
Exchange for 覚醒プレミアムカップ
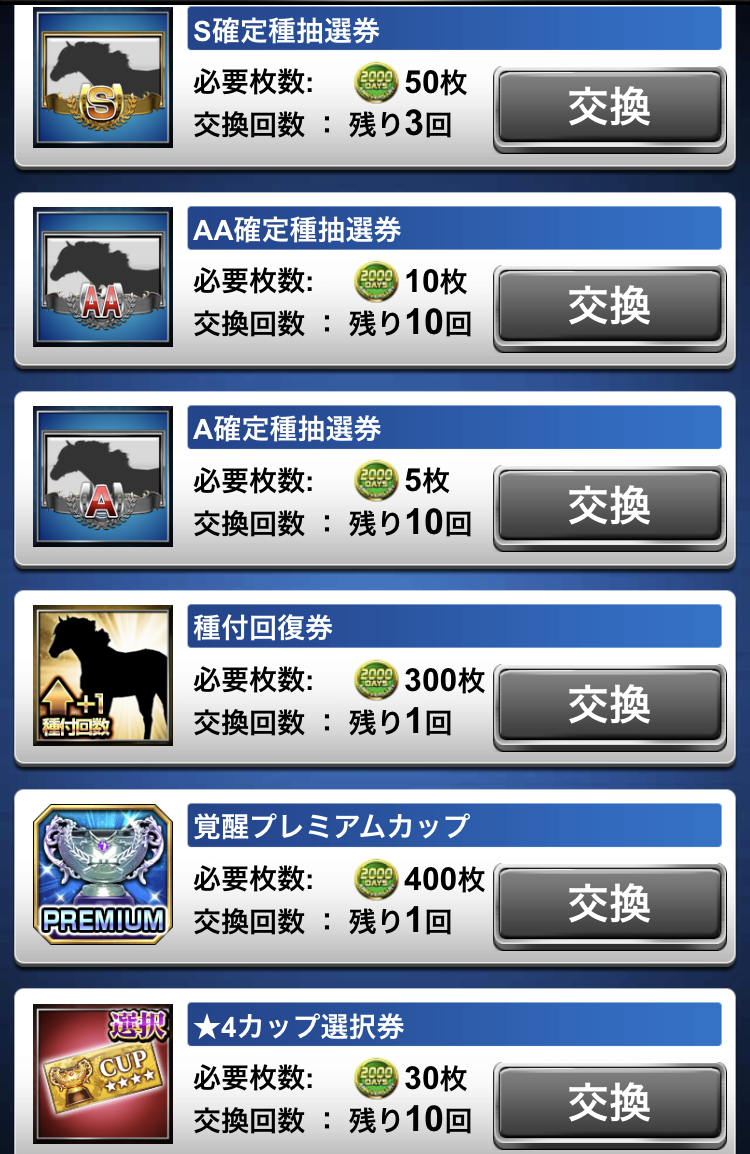tap(609, 904)
